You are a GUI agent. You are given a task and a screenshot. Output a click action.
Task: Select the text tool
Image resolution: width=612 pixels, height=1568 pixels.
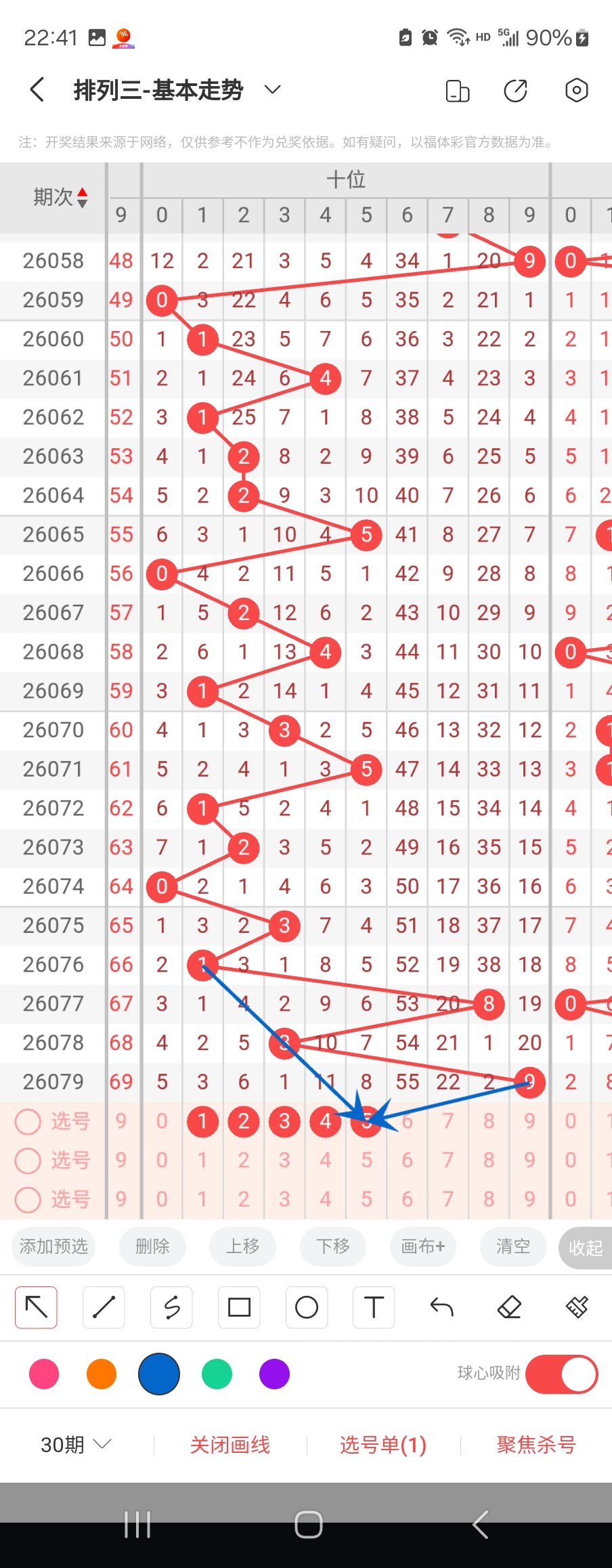(x=374, y=1307)
